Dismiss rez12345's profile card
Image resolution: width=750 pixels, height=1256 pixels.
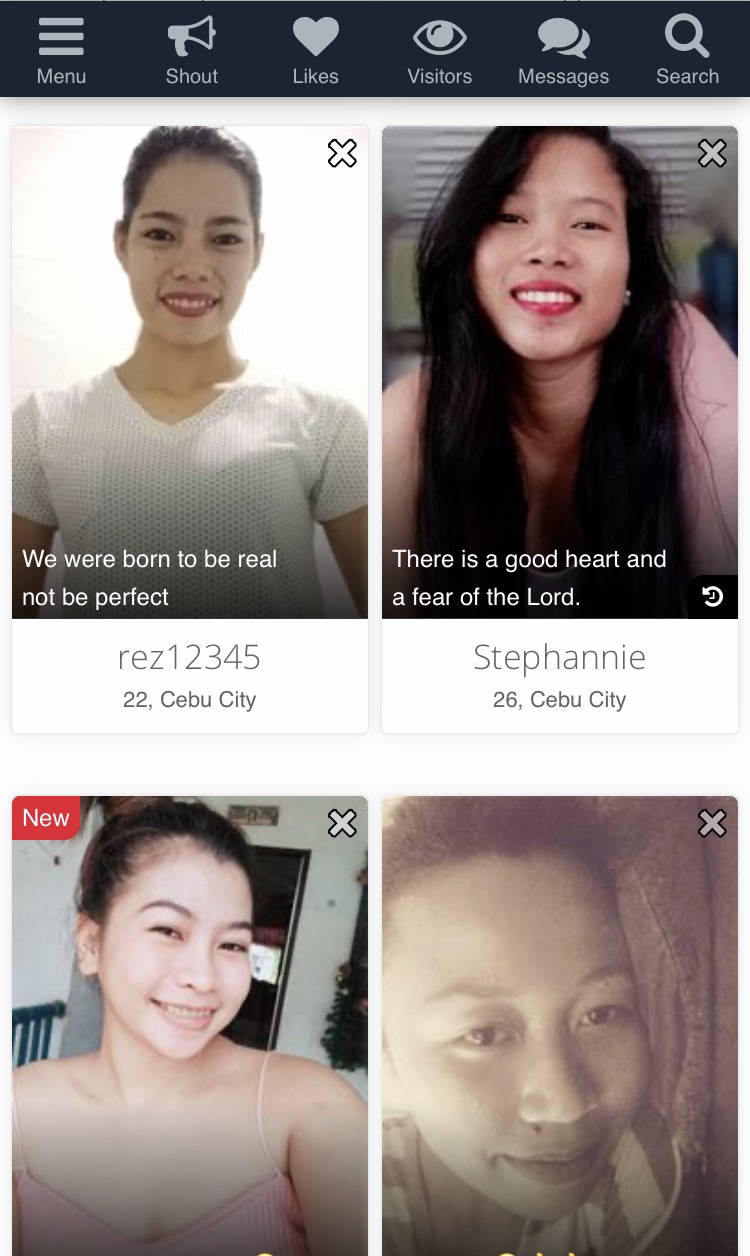pos(342,153)
